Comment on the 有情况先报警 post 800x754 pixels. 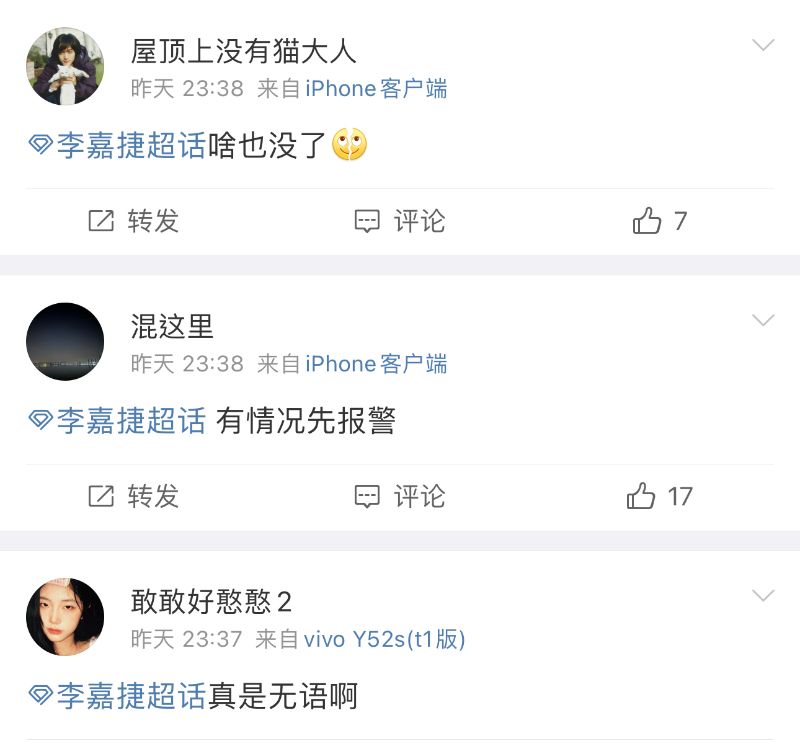coord(400,496)
